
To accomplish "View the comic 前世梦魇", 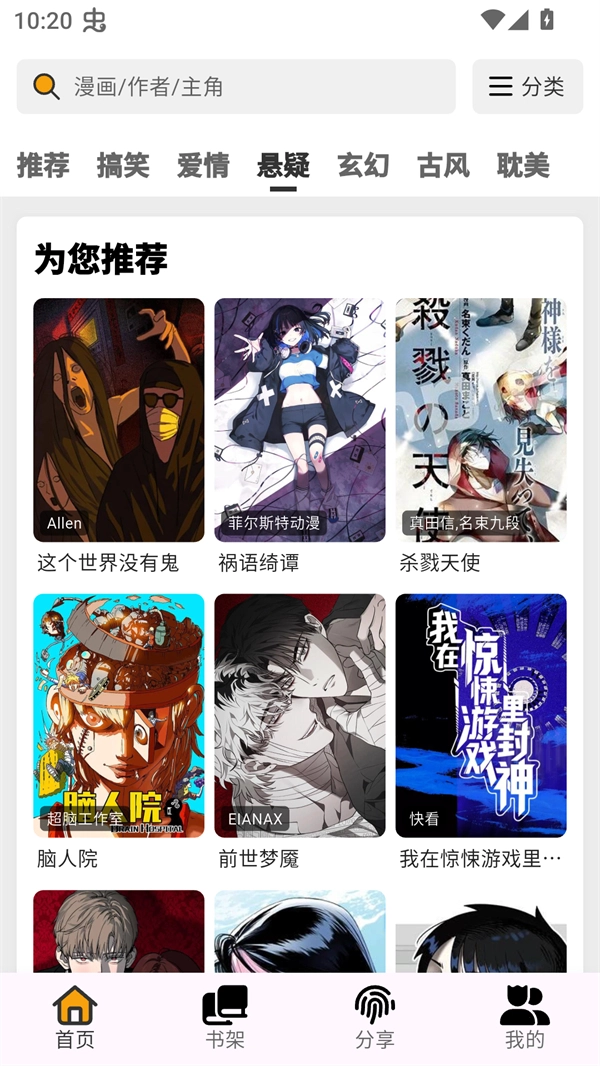I will (300, 716).
